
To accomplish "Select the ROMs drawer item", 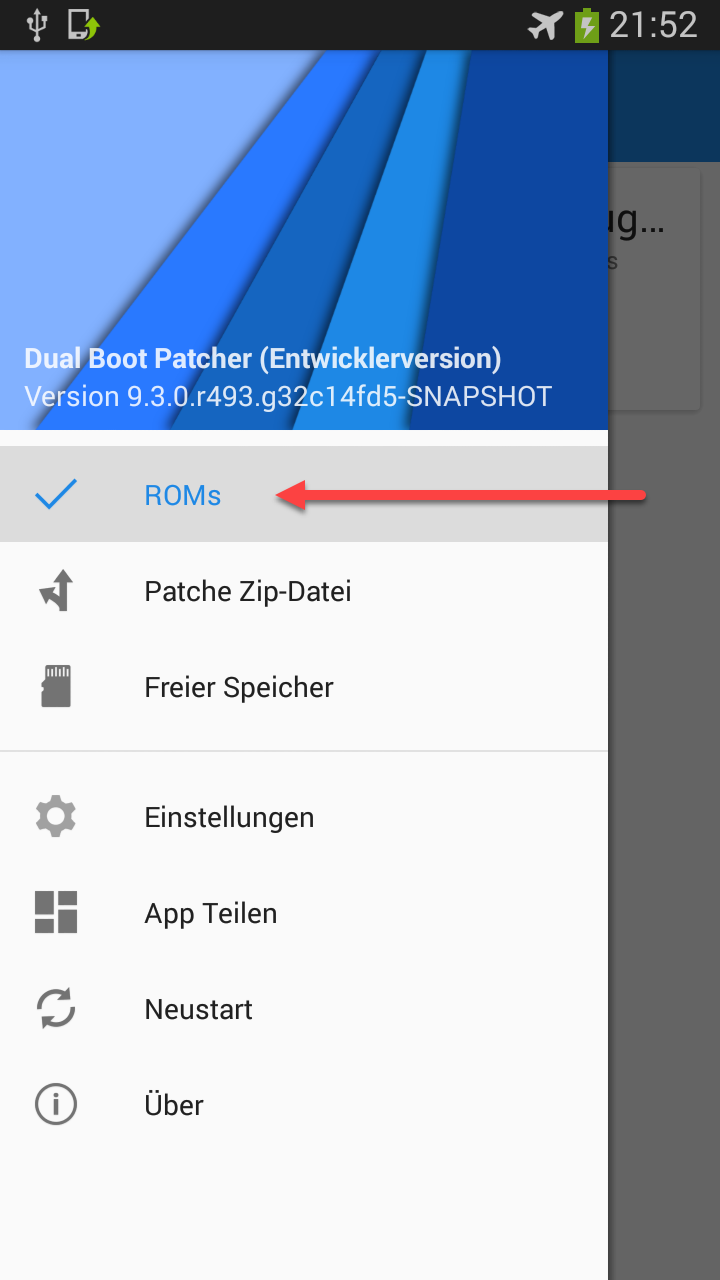I will tap(304, 495).
